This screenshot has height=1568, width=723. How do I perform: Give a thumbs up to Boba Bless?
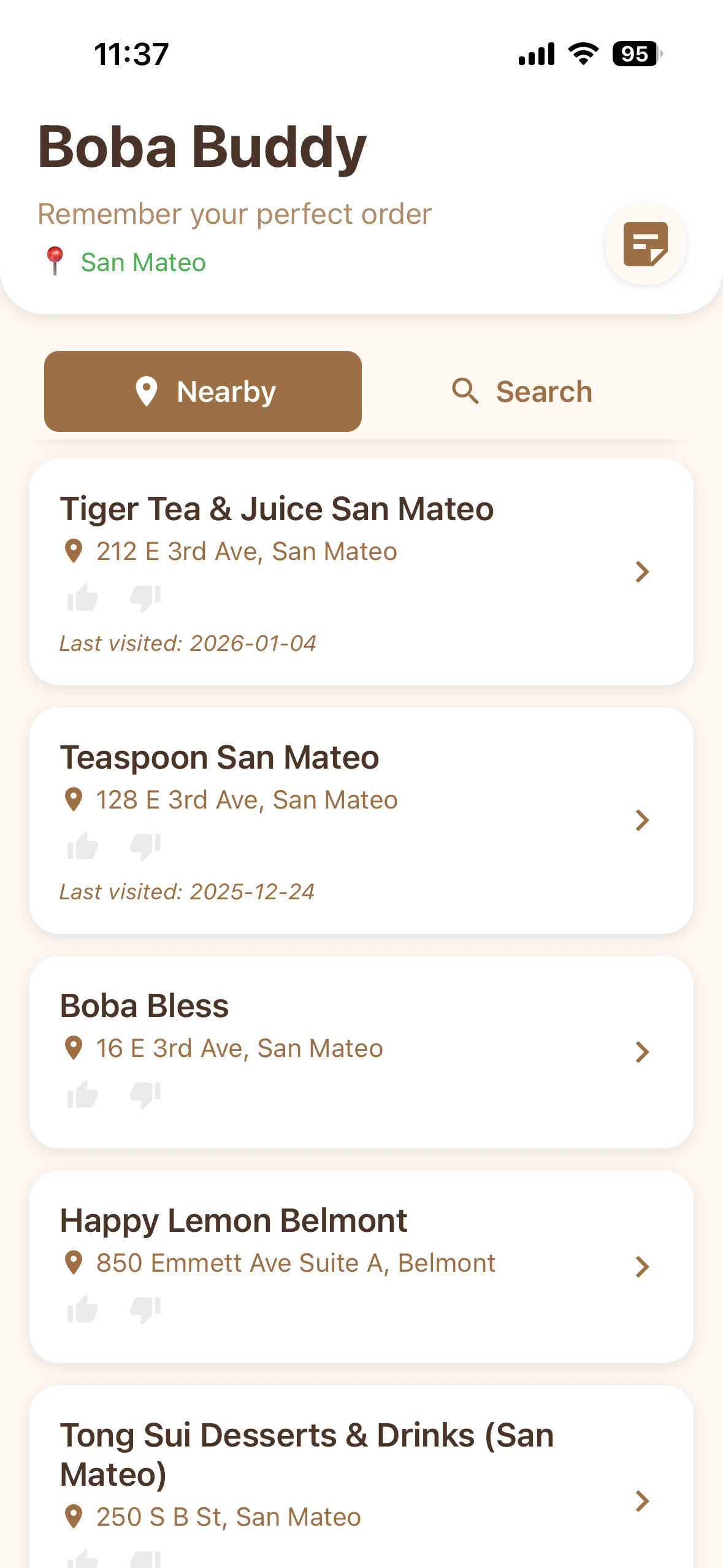[83, 1093]
